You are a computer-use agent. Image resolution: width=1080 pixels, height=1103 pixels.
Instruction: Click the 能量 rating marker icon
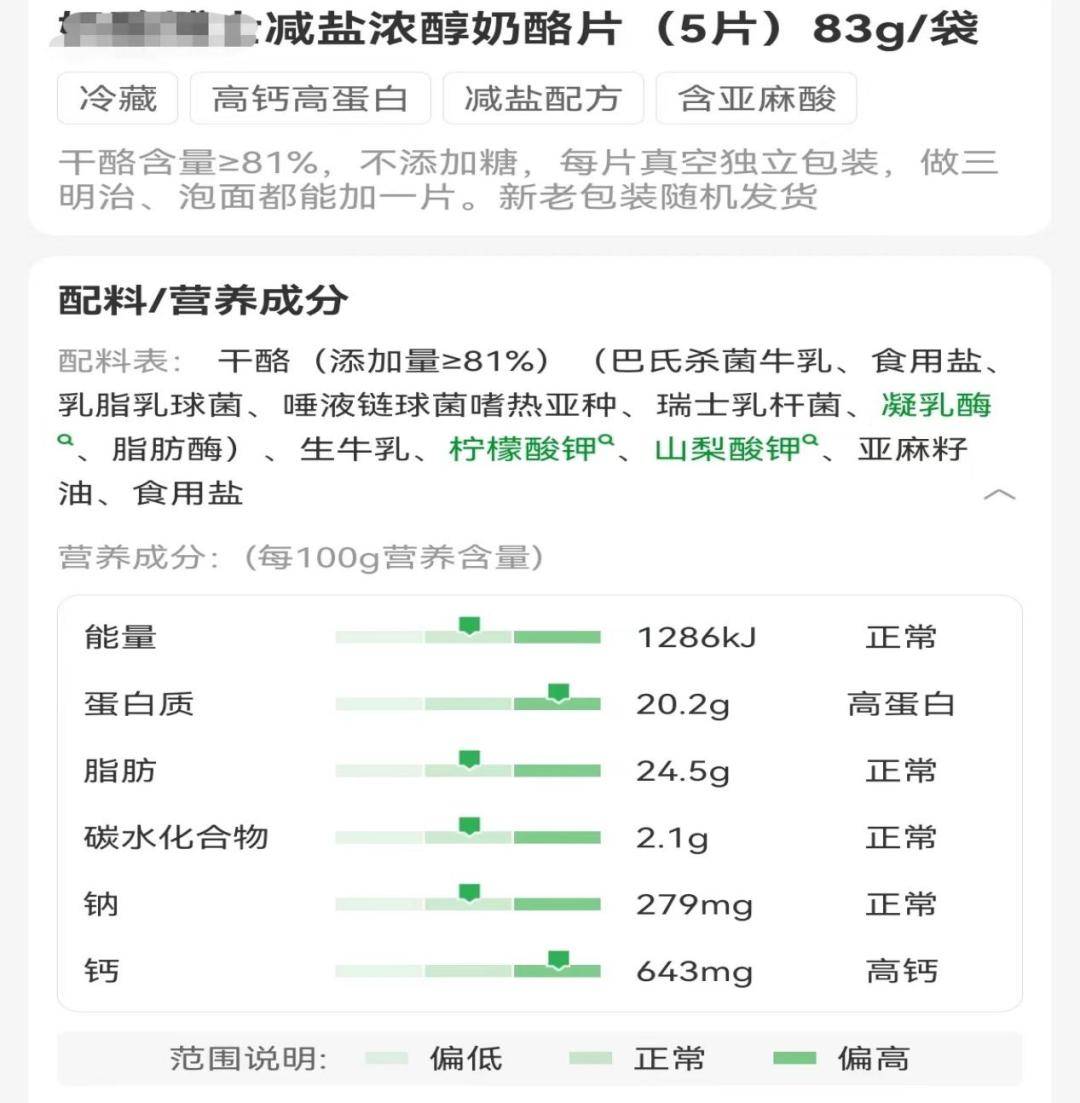(x=467, y=625)
